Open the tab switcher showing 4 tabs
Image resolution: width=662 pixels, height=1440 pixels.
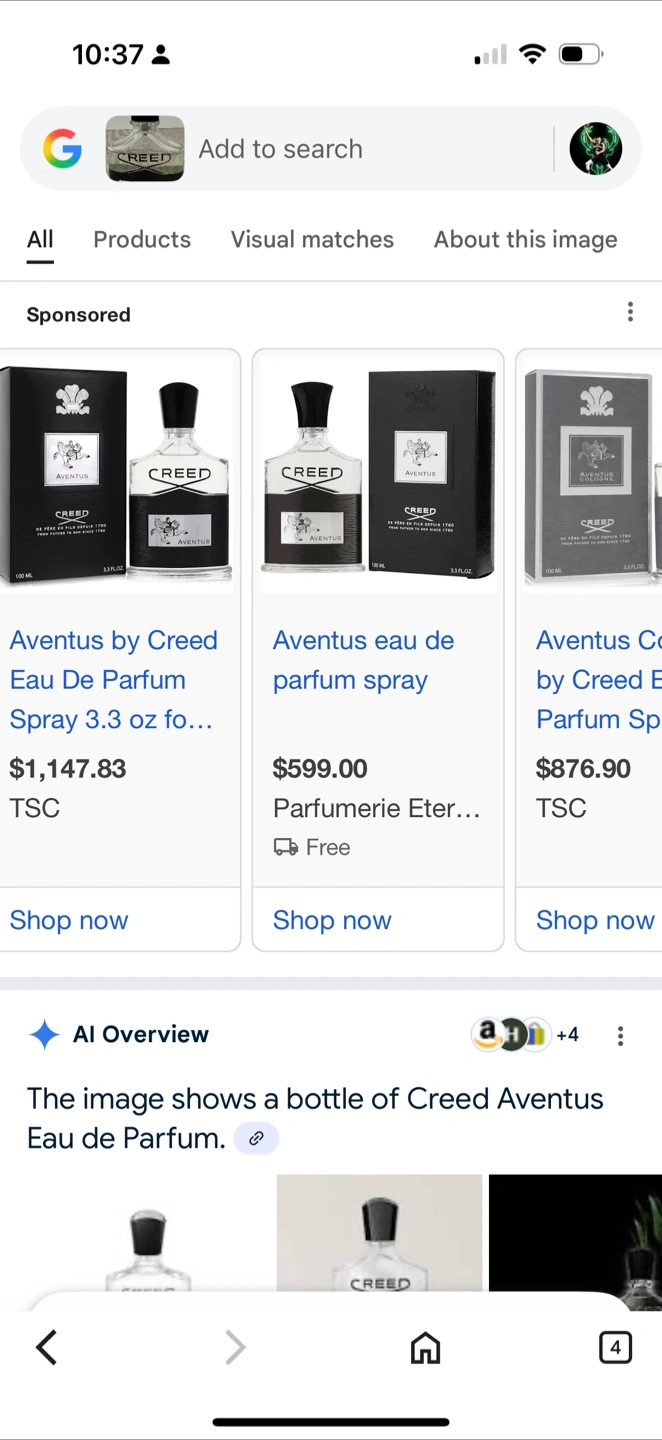(615, 1348)
